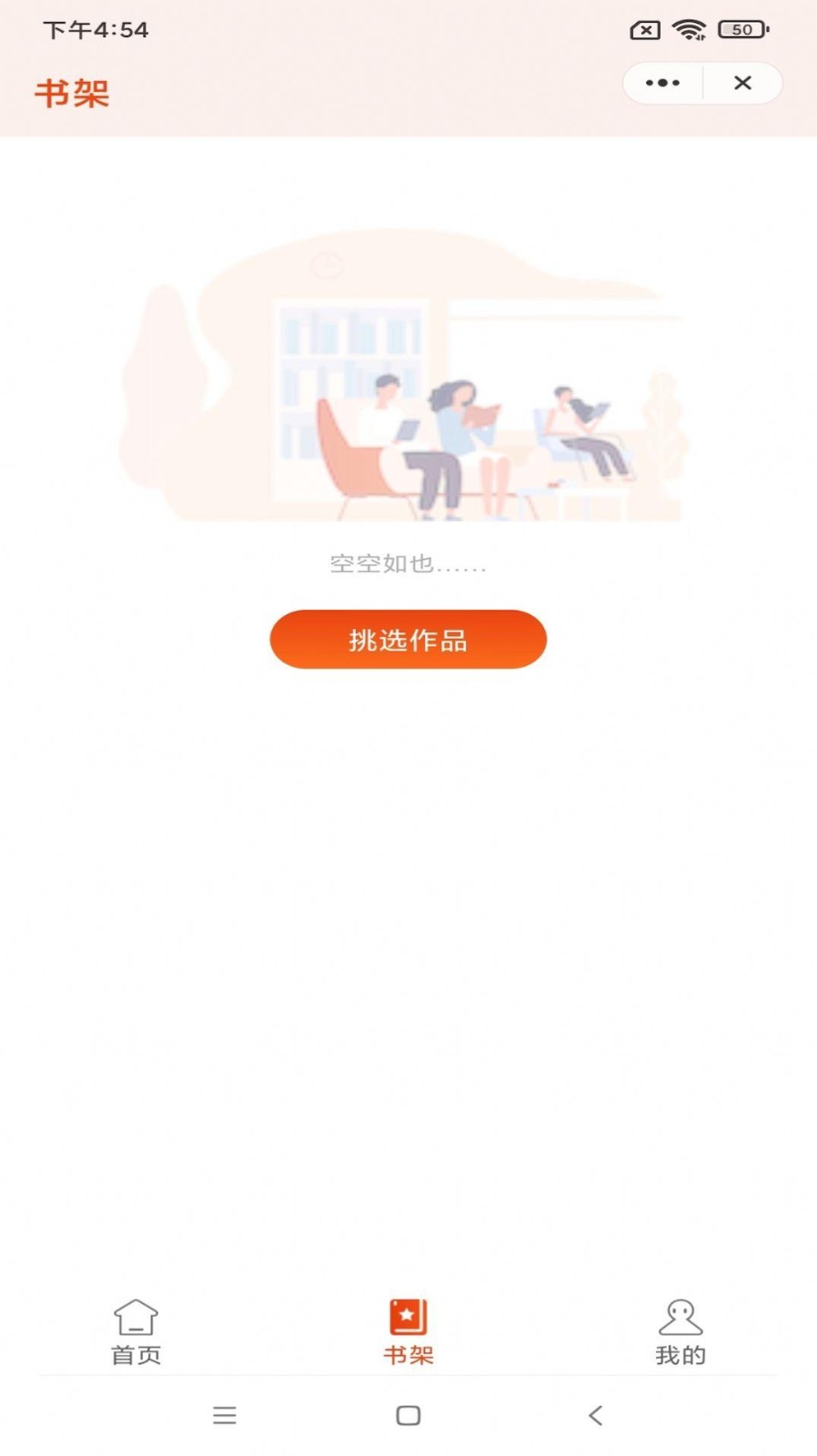Open the mini program's three-dot menu
The width and height of the screenshot is (817, 1456).
(662, 83)
